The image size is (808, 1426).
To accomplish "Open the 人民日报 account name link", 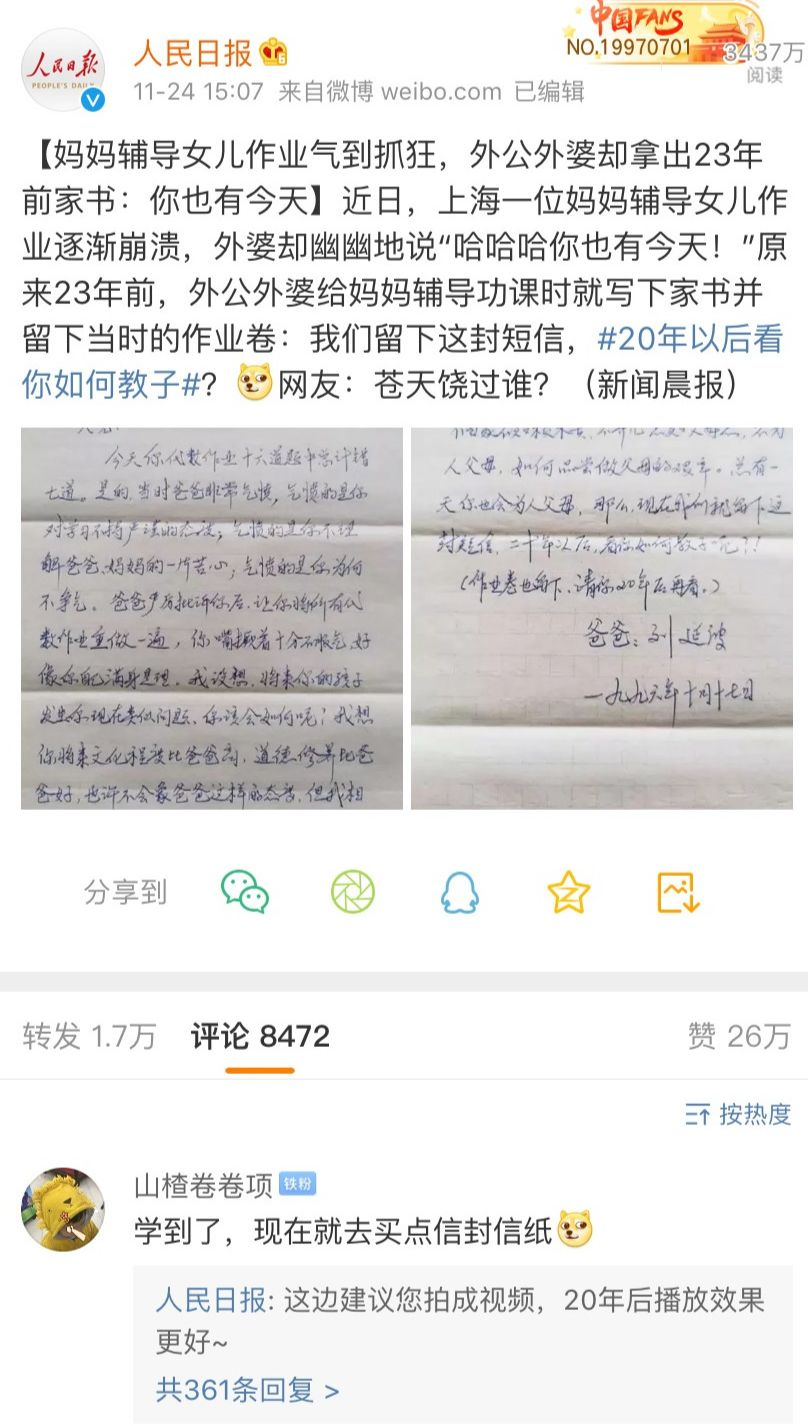I will (192, 52).
